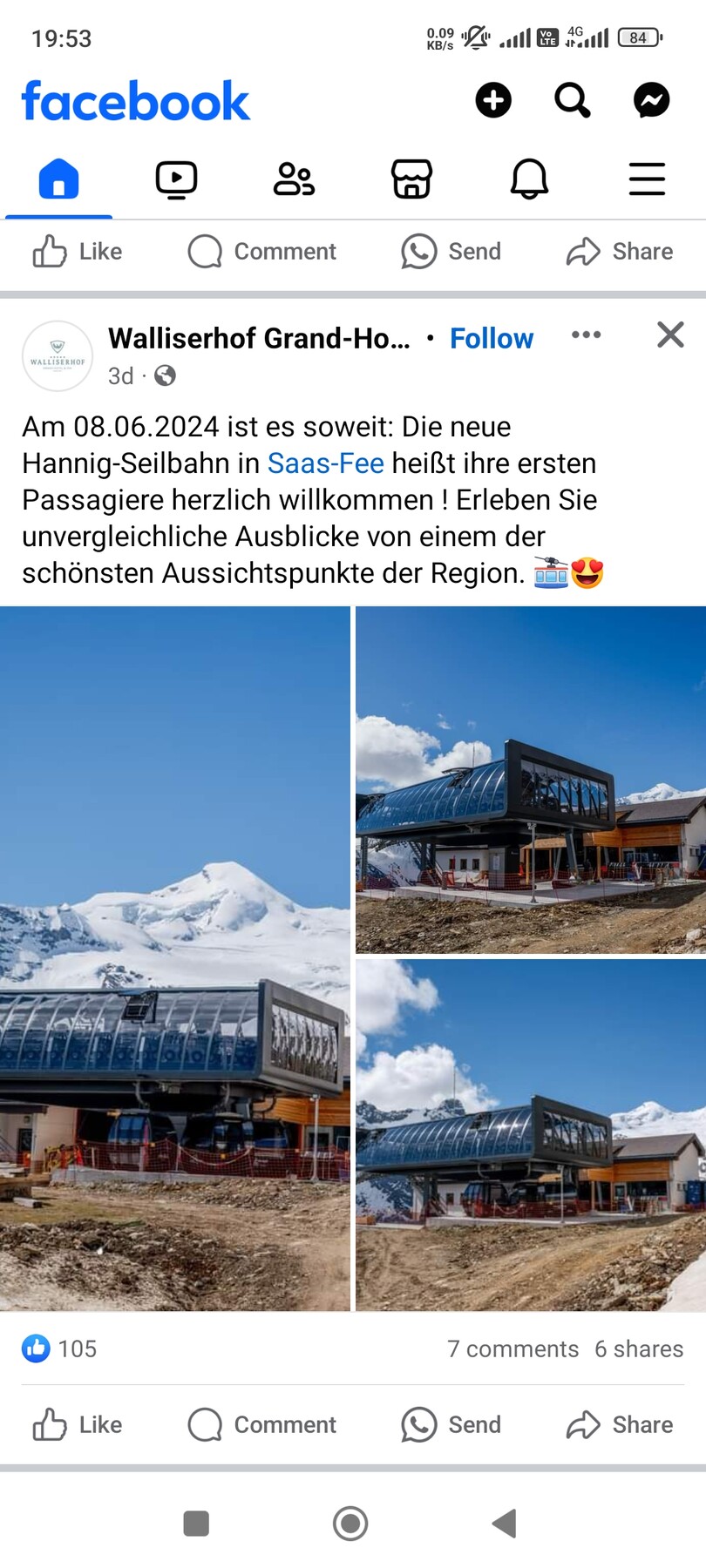Screen dimensions: 706x1568
Task: Open the large left cable car photo
Action: coord(174,958)
